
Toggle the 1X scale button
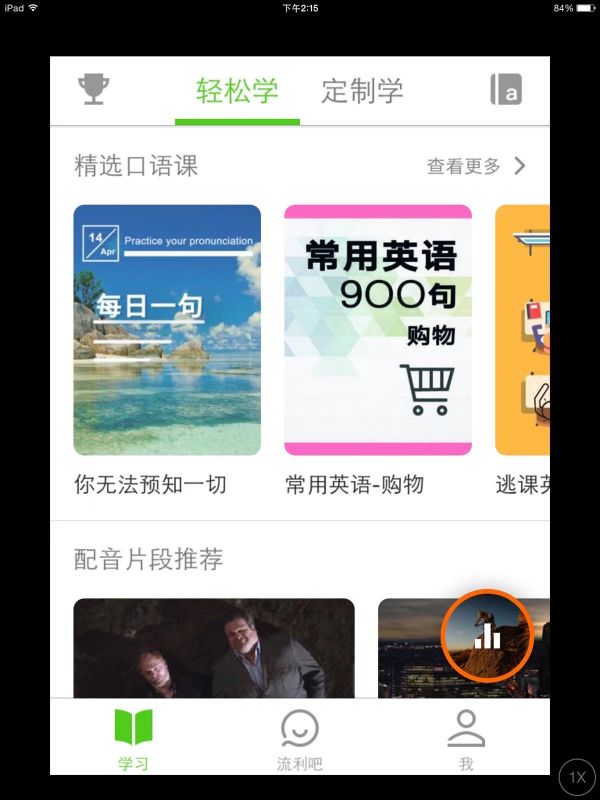[577, 777]
